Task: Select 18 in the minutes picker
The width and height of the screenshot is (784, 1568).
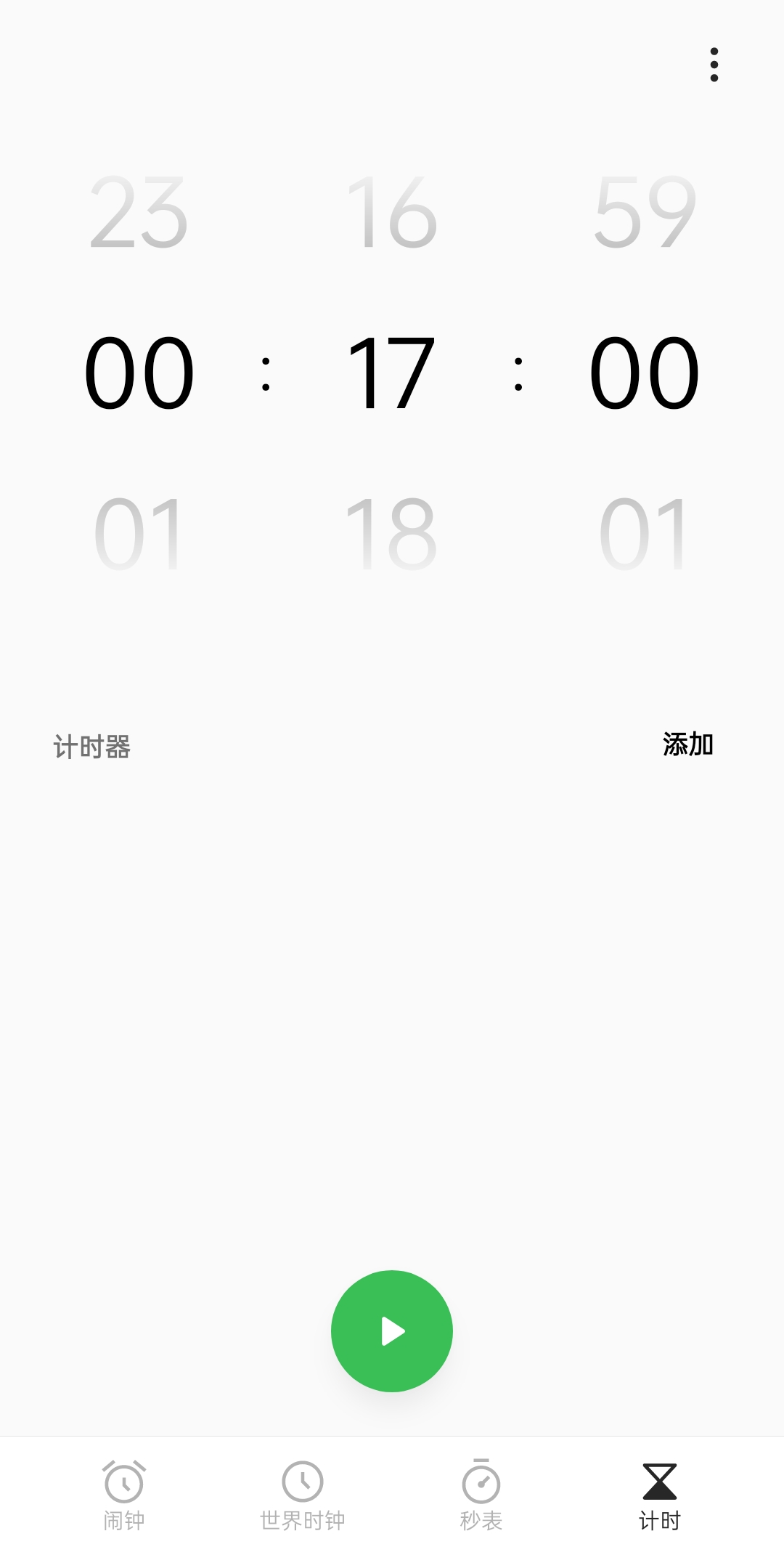Action: pyautogui.click(x=391, y=534)
